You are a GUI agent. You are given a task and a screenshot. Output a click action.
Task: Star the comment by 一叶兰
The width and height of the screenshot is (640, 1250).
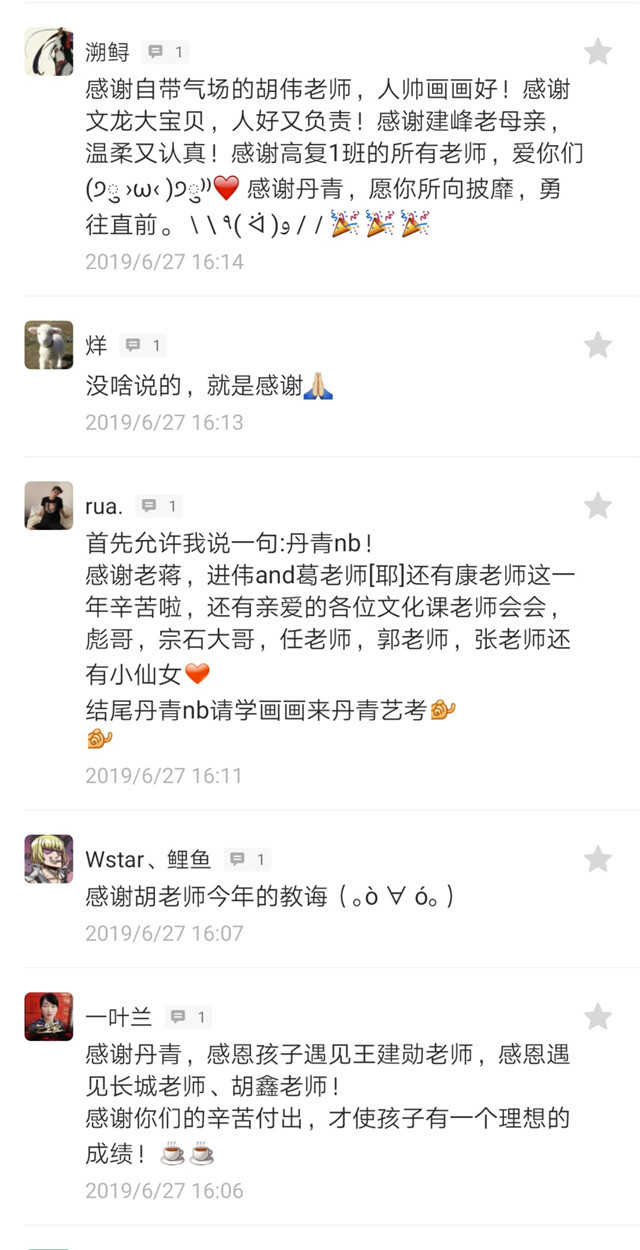click(x=598, y=1017)
